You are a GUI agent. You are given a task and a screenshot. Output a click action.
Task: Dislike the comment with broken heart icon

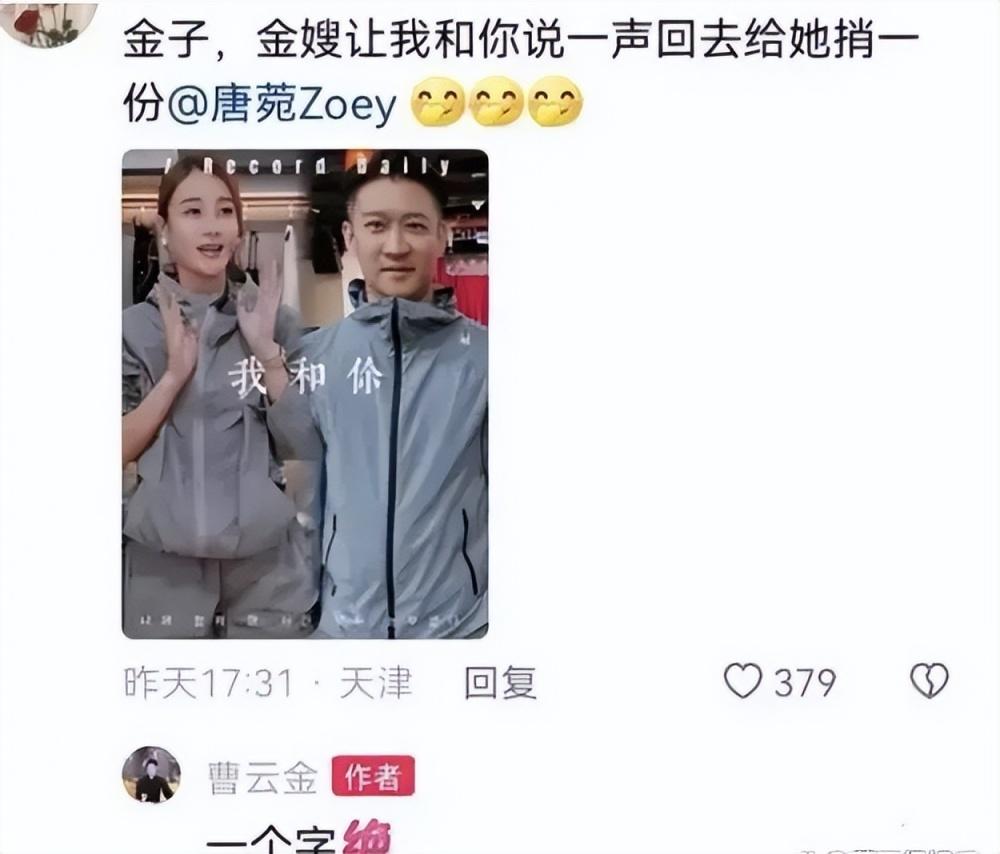pyautogui.click(x=928, y=682)
